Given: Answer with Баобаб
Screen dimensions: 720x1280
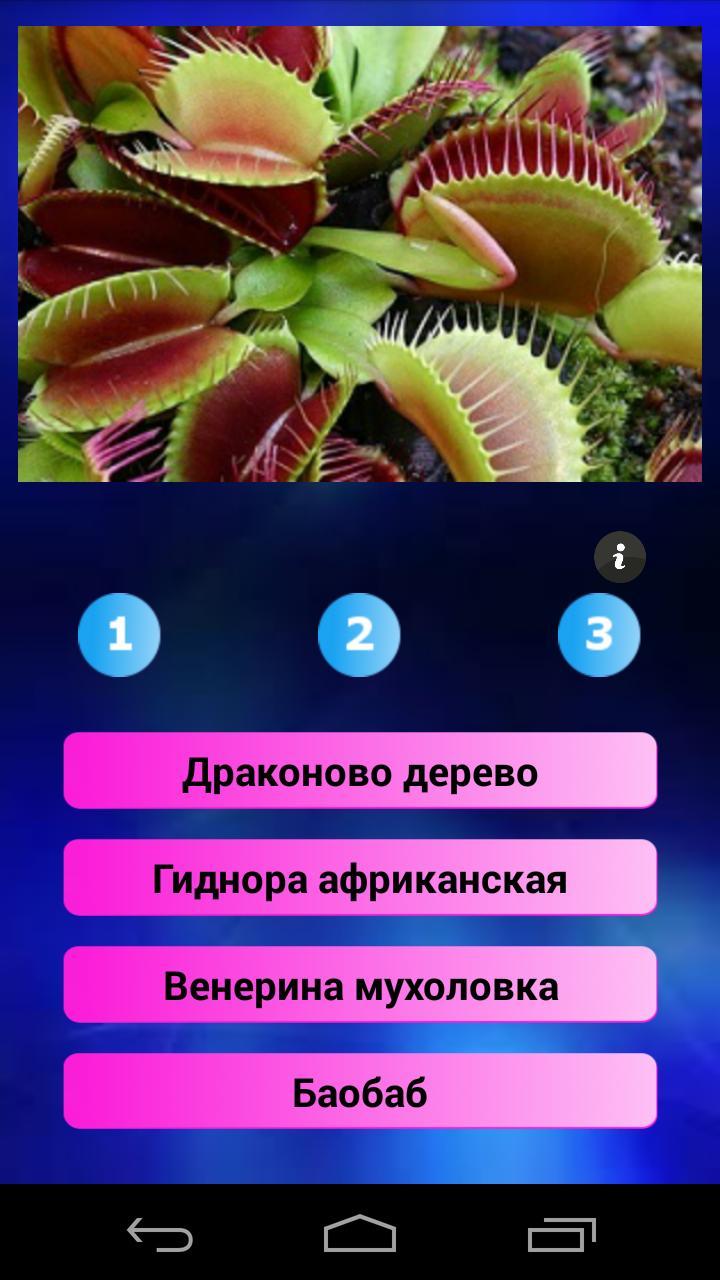Looking at the screenshot, I should tap(360, 1092).
